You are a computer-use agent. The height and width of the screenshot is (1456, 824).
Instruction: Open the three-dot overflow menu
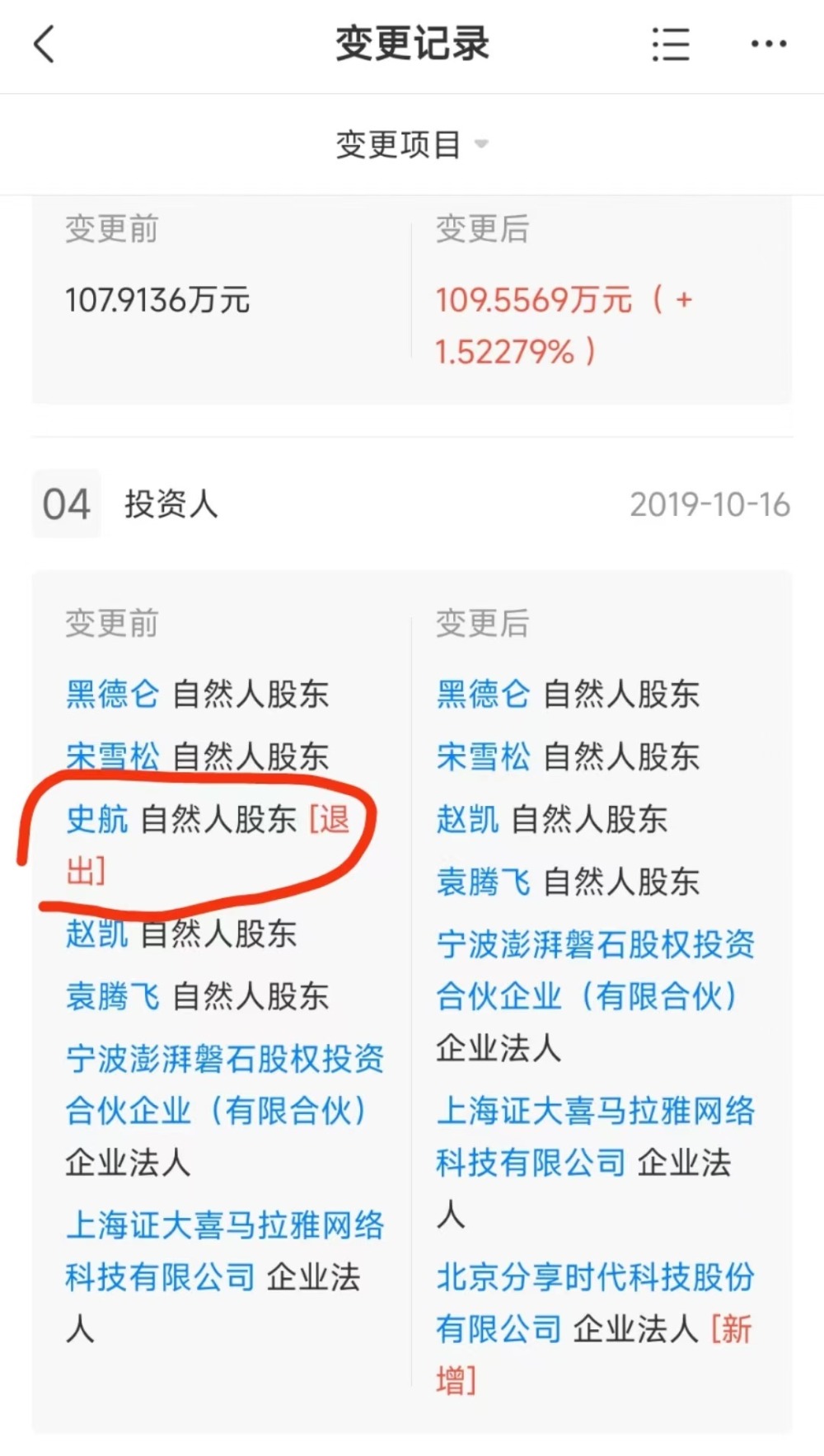click(768, 44)
